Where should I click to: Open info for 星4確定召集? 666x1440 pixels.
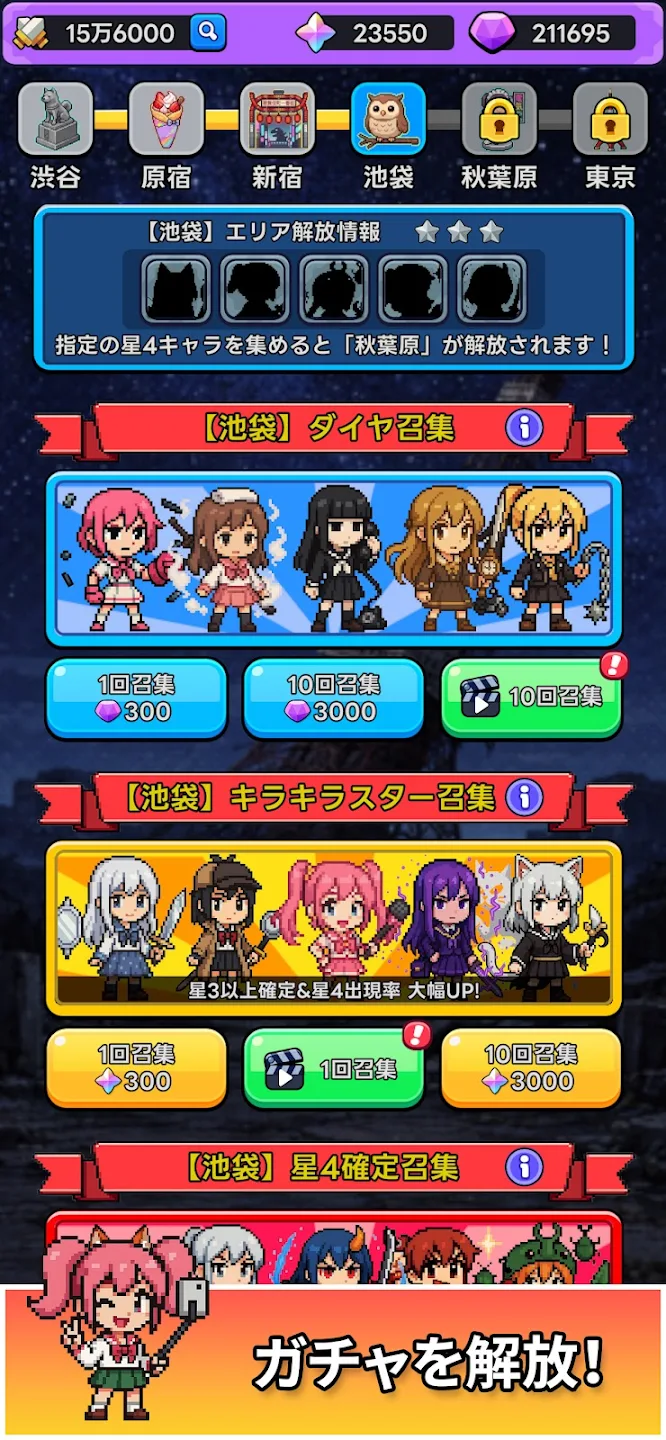(524, 1166)
